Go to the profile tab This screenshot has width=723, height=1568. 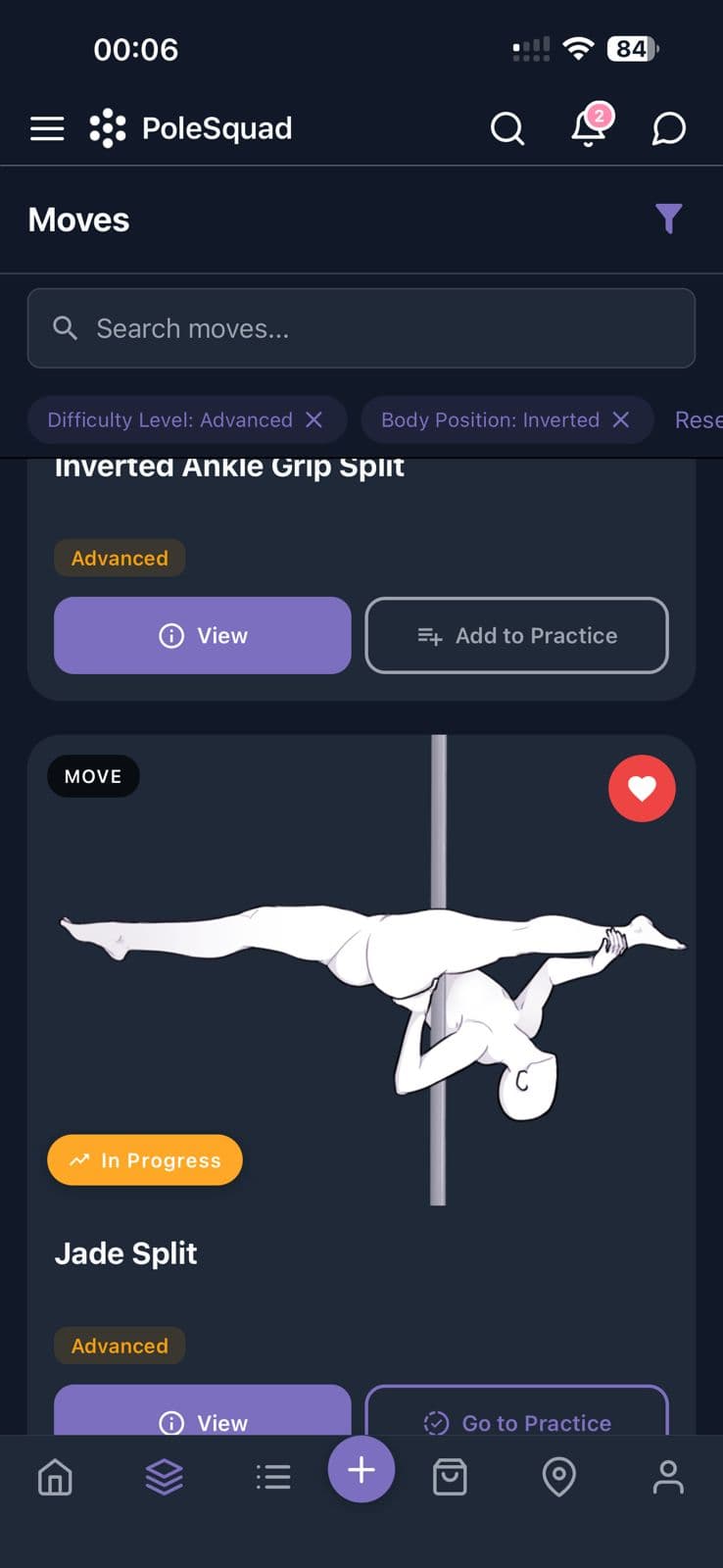(x=668, y=1477)
